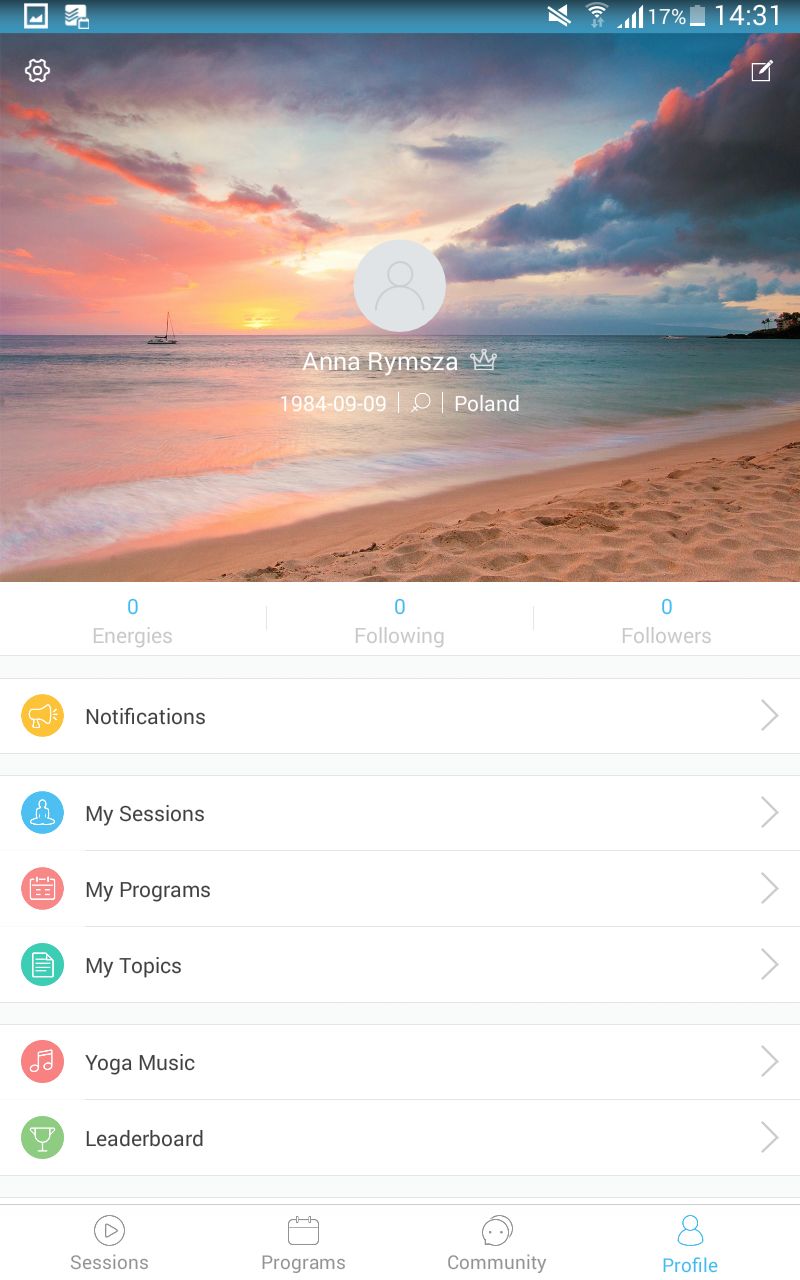This screenshot has height=1280, width=800.
Task: View the Leaderboard
Action: [x=400, y=1138]
